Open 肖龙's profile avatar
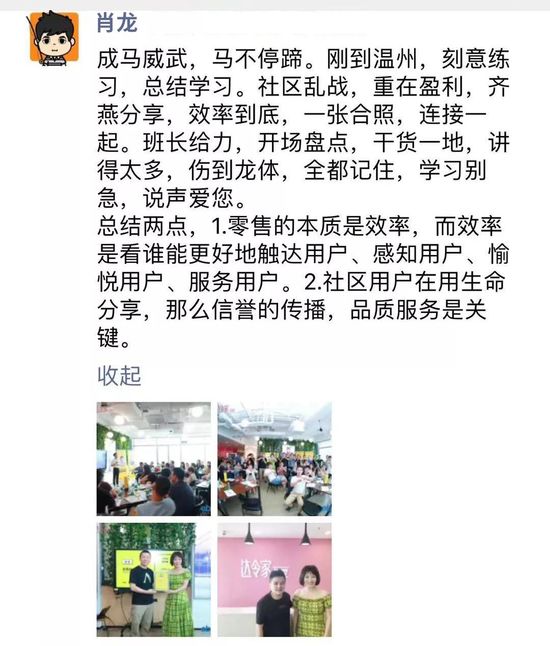The image size is (550, 646). click(x=54, y=38)
